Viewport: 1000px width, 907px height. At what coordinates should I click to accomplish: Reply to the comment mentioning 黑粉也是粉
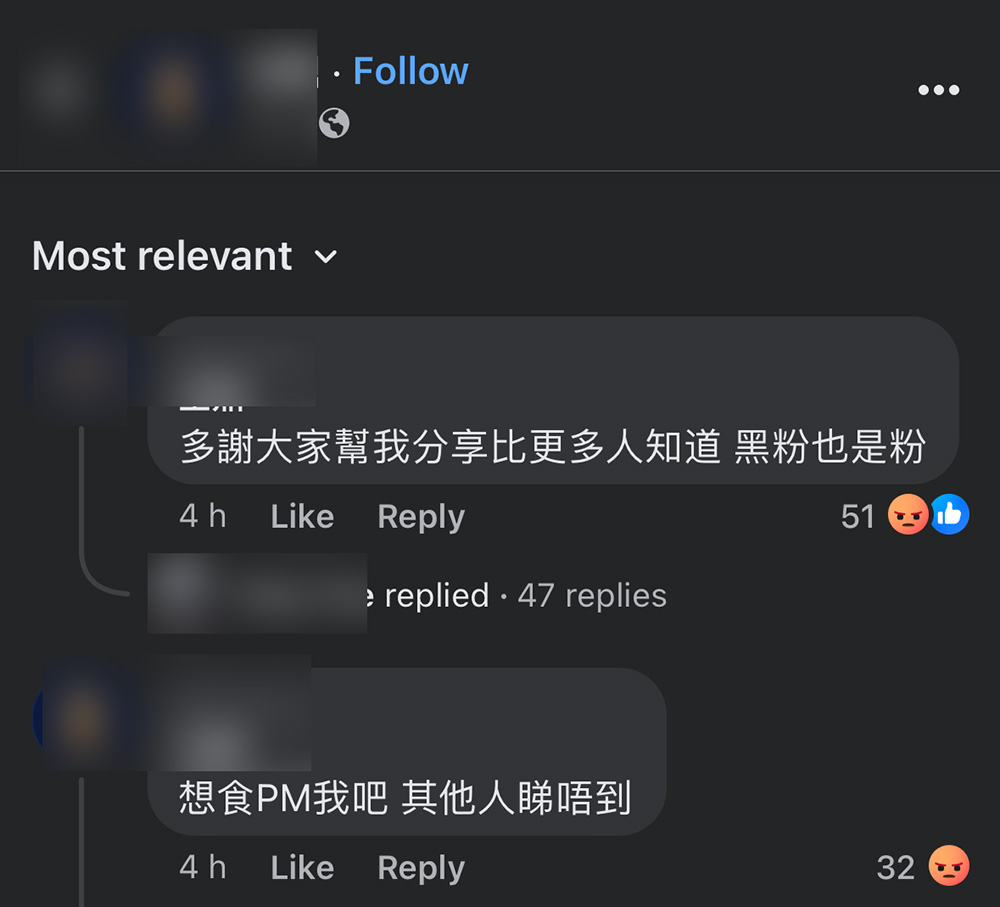(421, 516)
